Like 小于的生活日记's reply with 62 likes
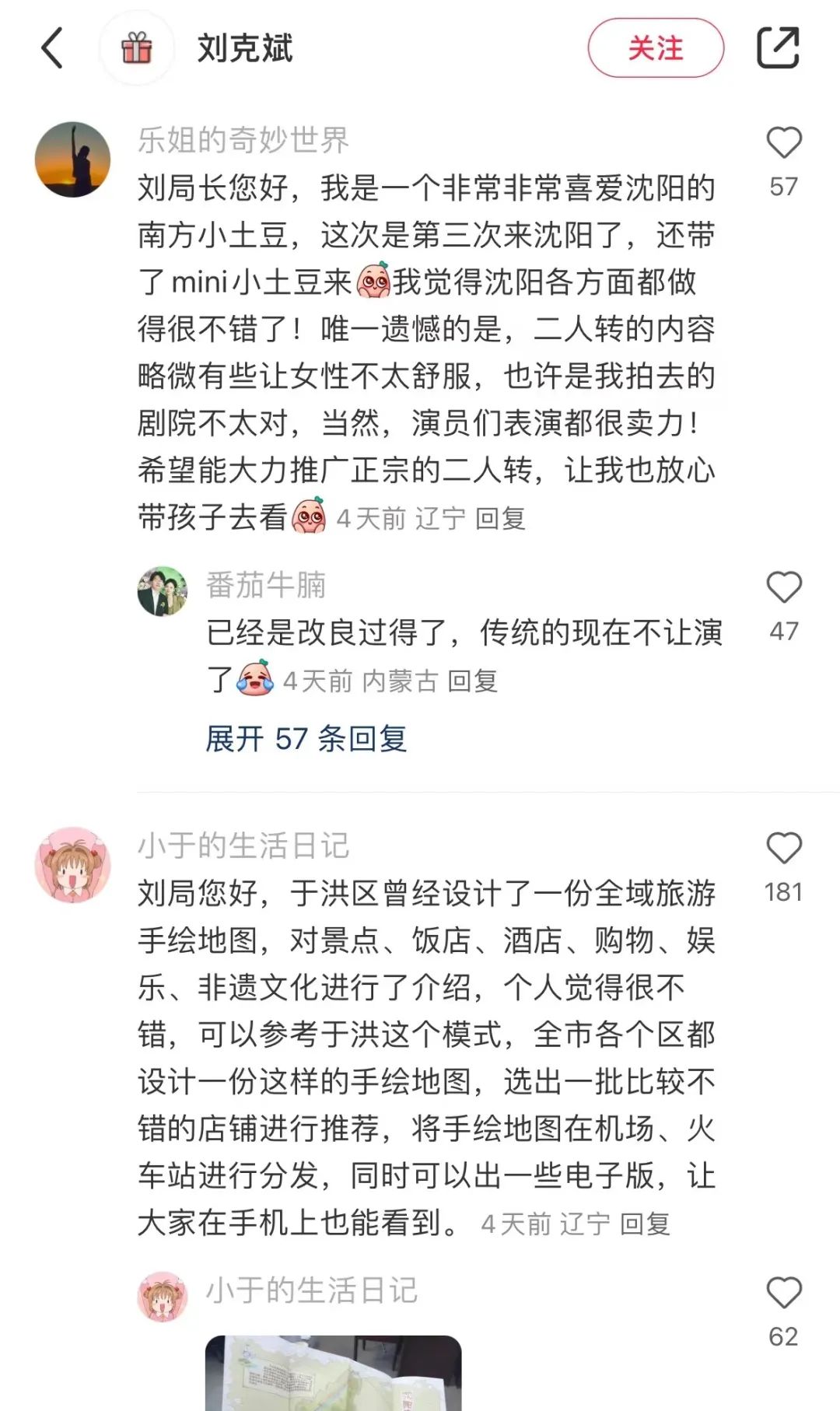Screen dimensions: 840x1411 (783, 1294)
